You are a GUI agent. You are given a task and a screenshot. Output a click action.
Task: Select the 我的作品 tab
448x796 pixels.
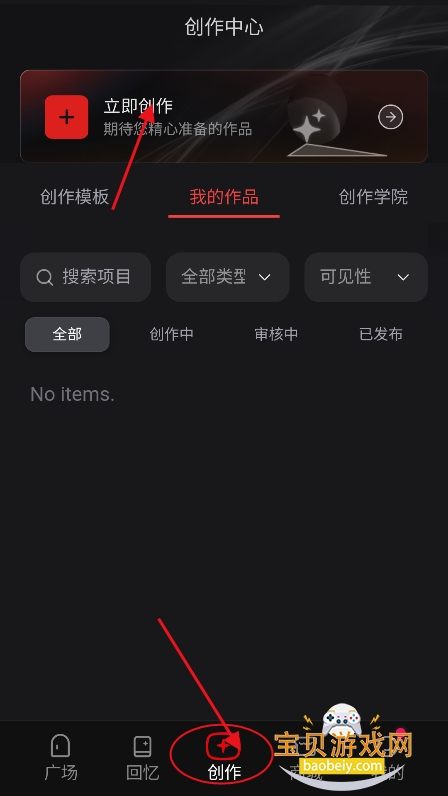[x=224, y=197]
